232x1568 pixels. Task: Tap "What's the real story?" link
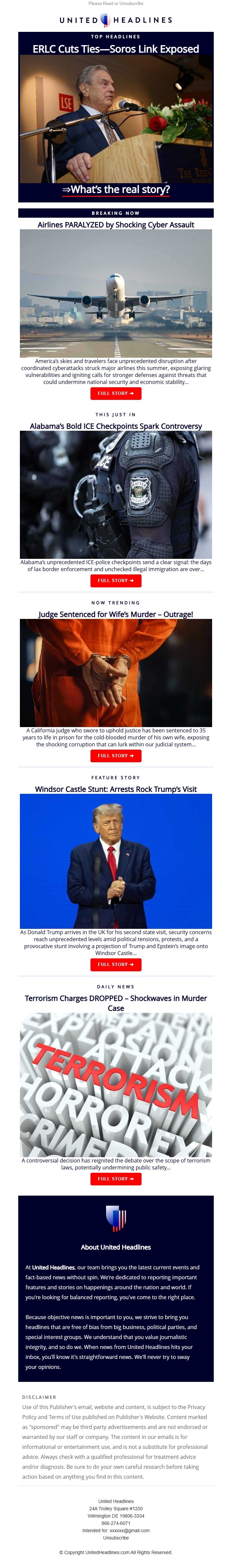coord(115,189)
